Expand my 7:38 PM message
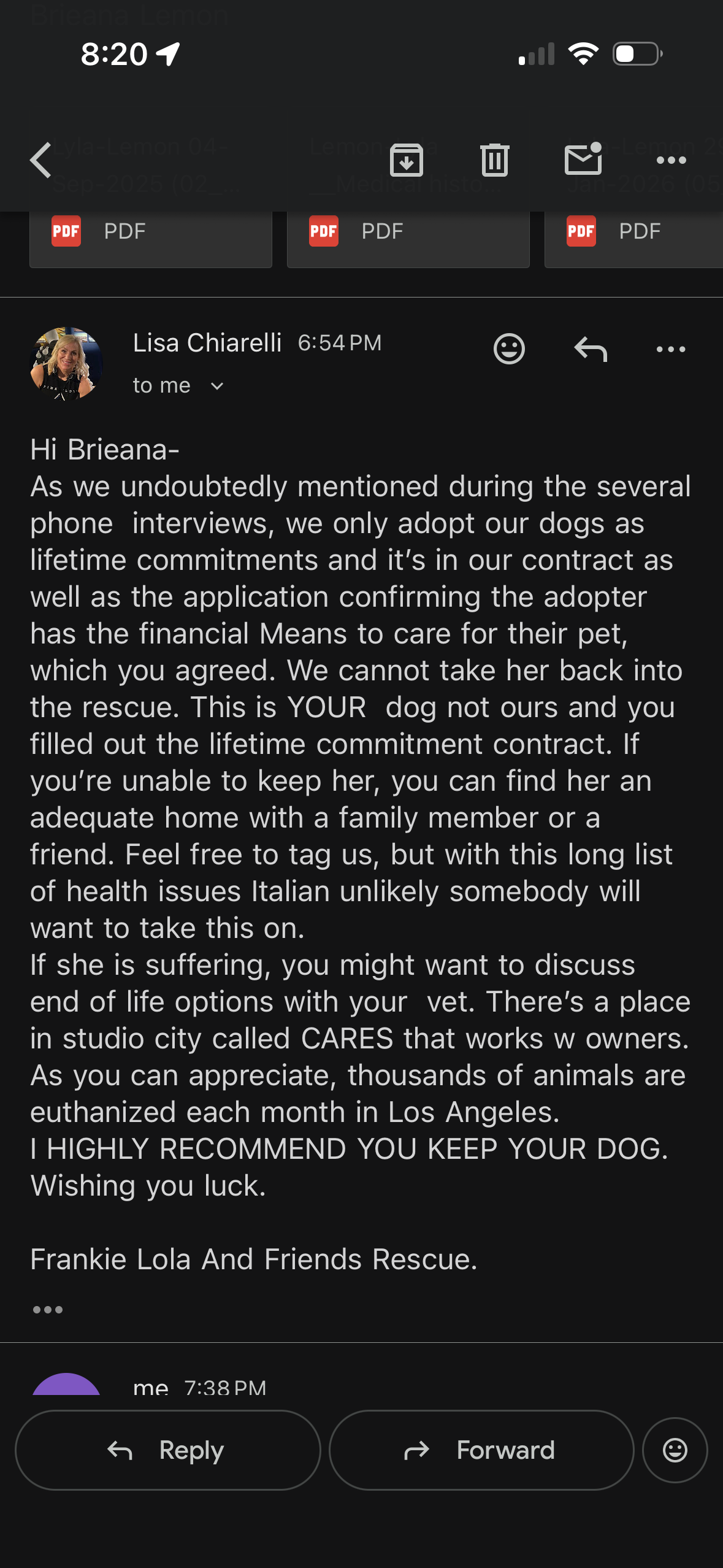Viewport: 723px width, 1568px height. 199,1388
